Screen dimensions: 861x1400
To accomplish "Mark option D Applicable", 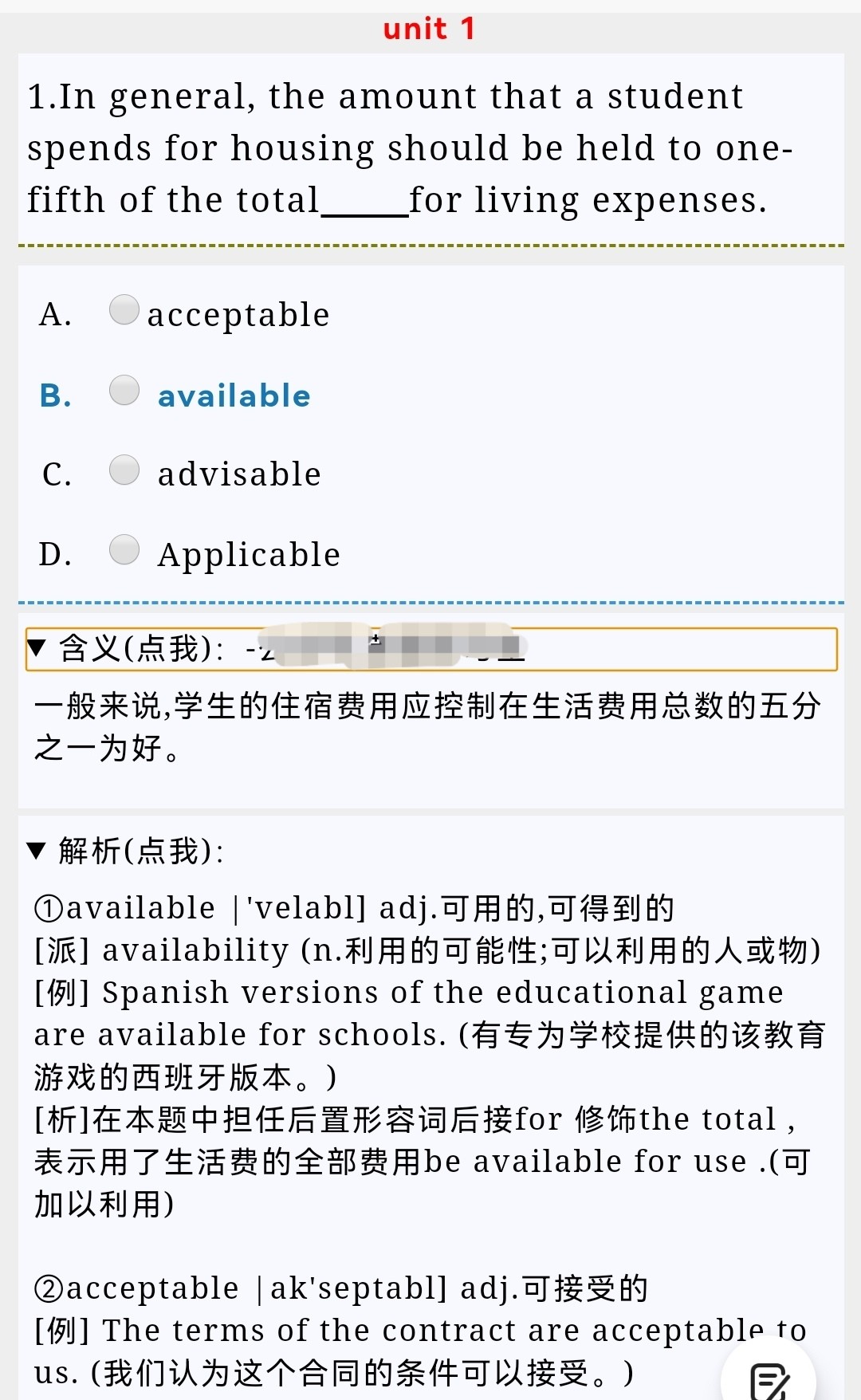I will pyautogui.click(x=124, y=550).
